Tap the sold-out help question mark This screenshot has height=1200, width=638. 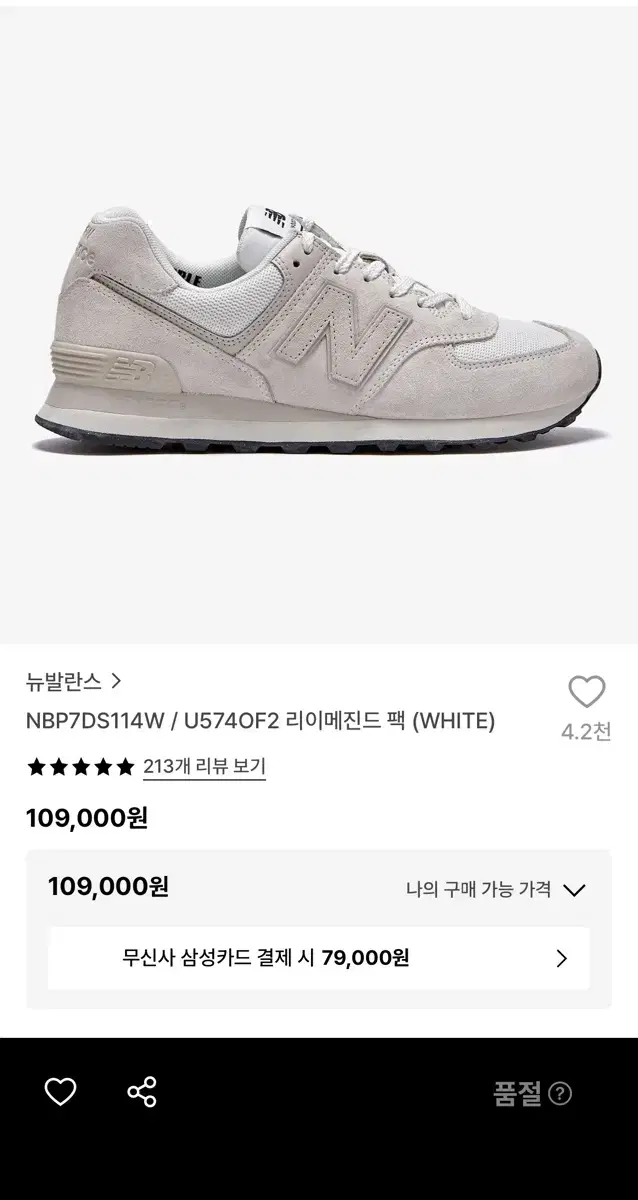click(x=561, y=1094)
